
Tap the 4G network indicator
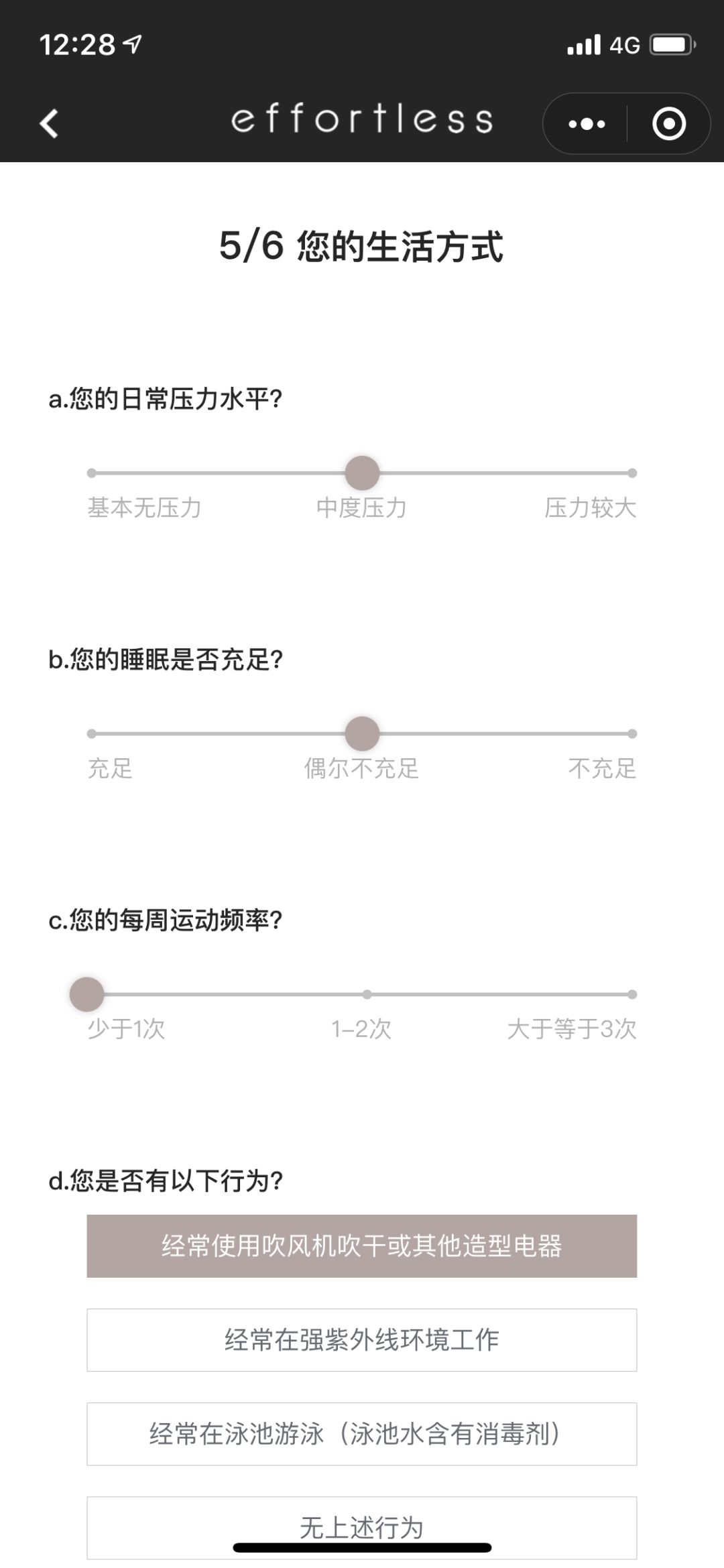pos(623,43)
